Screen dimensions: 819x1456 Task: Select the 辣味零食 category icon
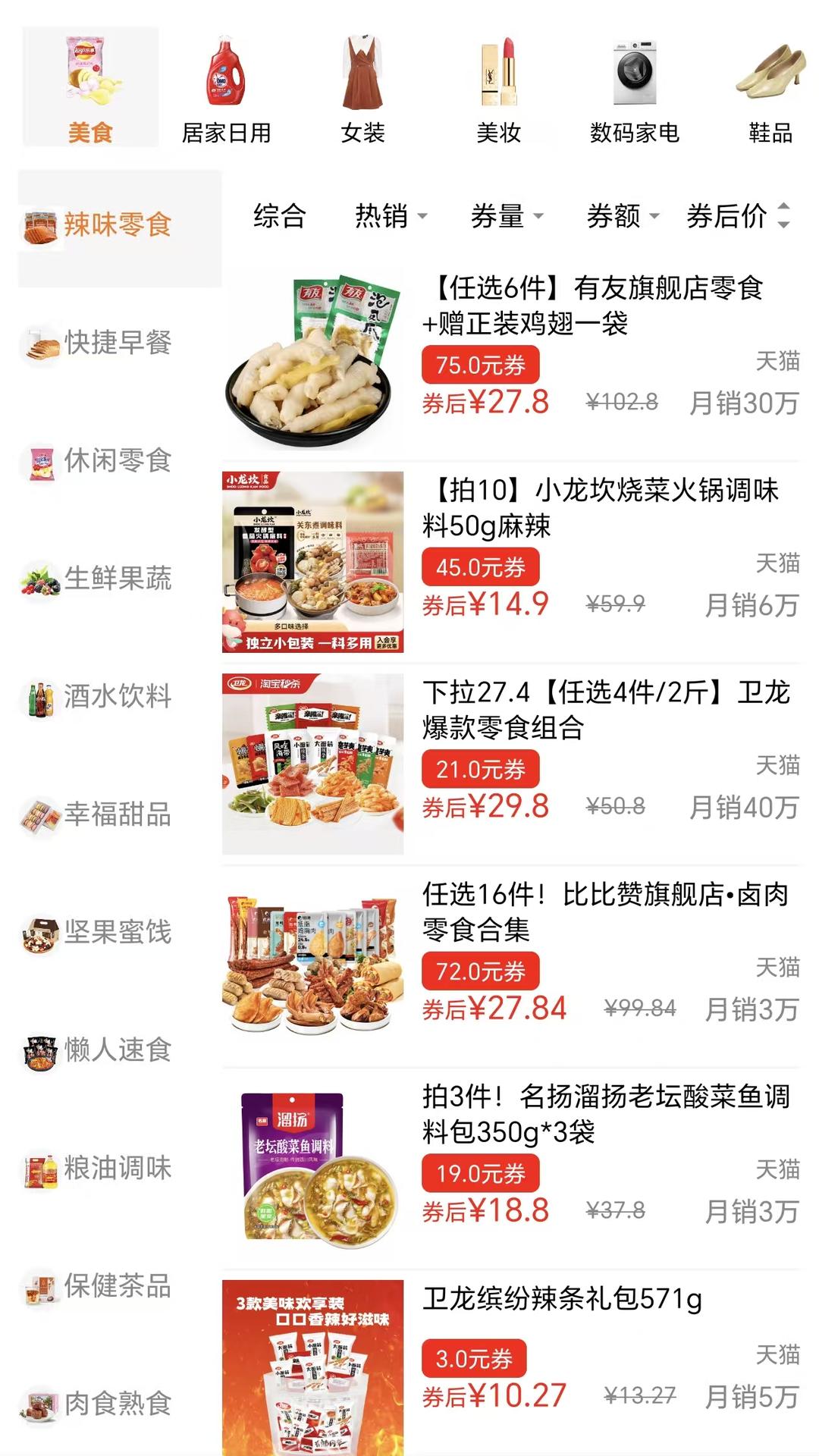click(x=42, y=224)
